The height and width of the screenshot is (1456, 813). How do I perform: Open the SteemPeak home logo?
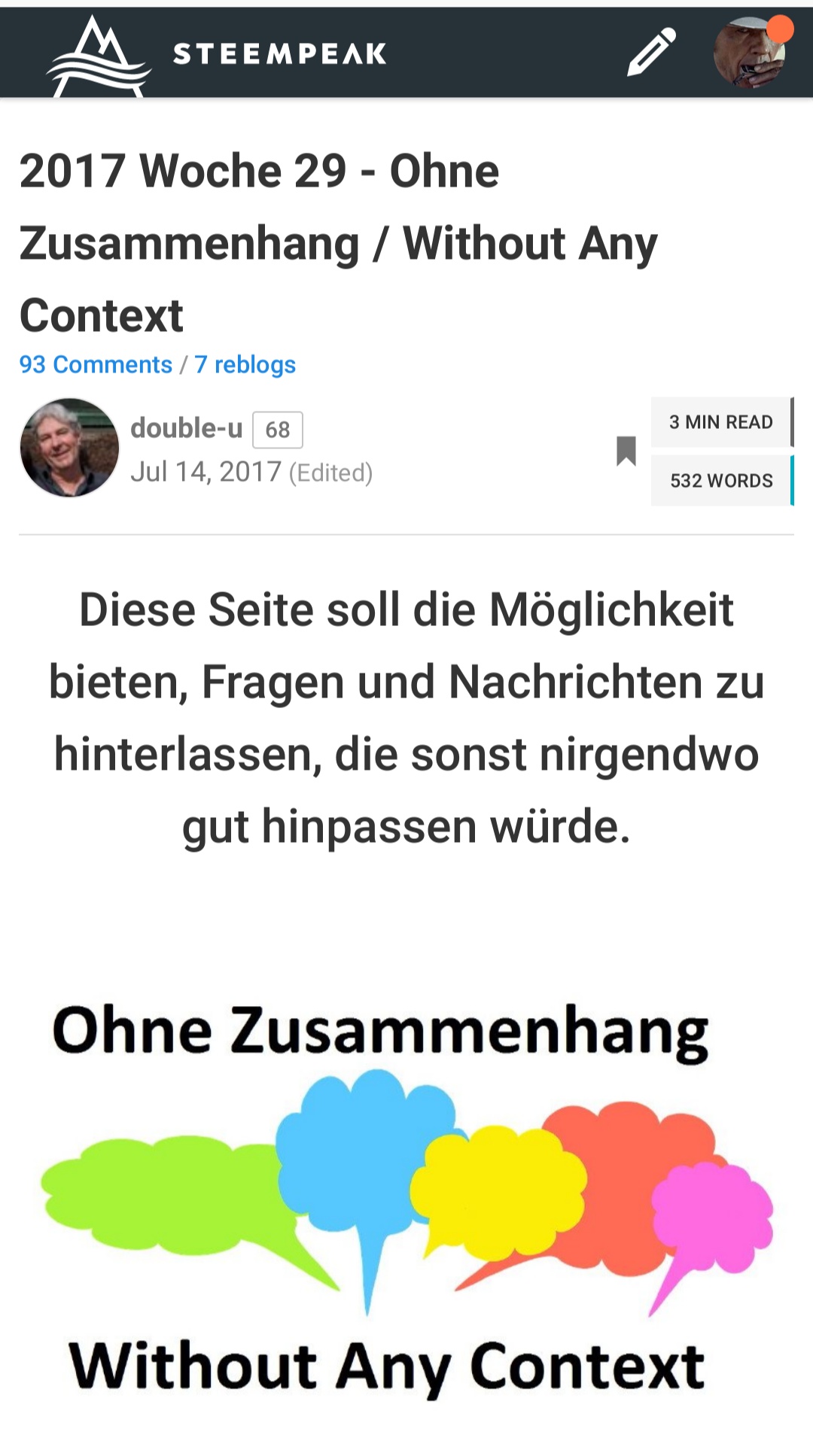(217, 54)
